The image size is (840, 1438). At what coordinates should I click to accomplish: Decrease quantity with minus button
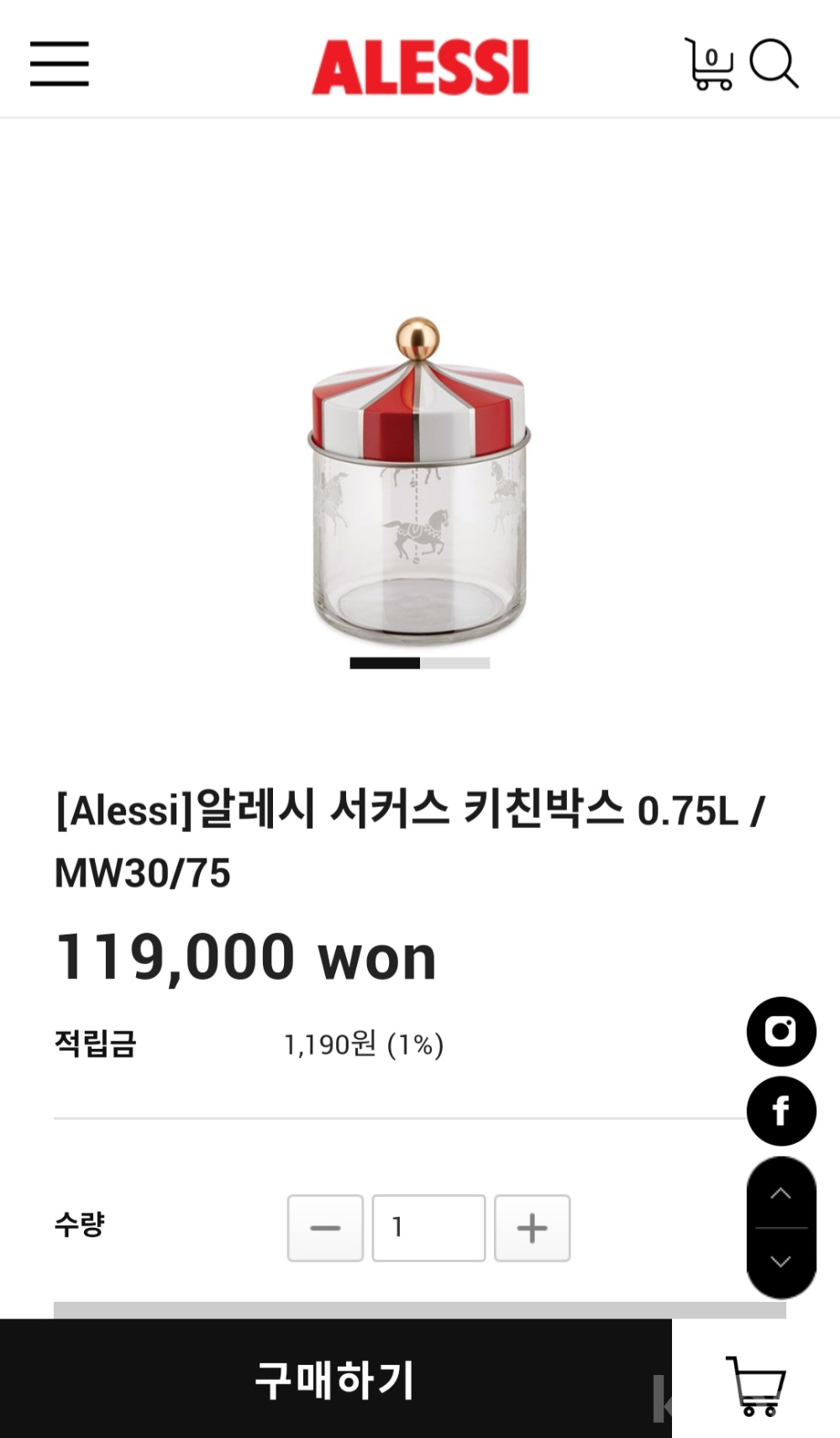pos(325,1228)
